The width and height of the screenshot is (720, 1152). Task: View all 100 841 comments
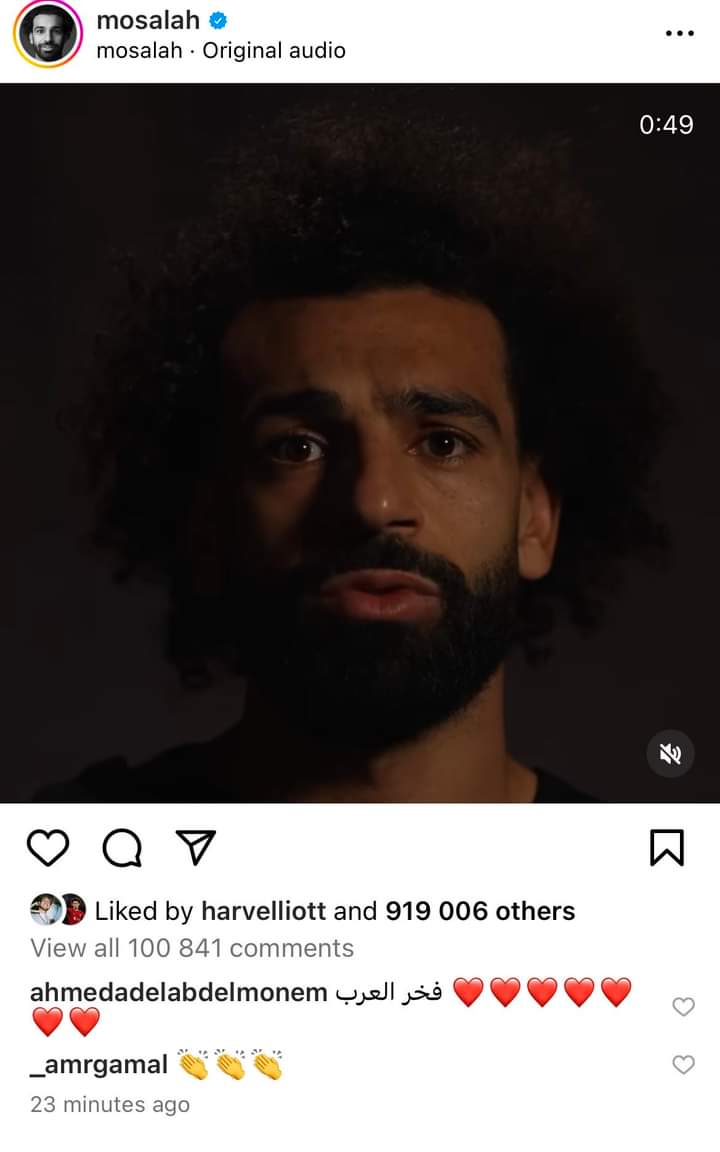pyautogui.click(x=192, y=948)
